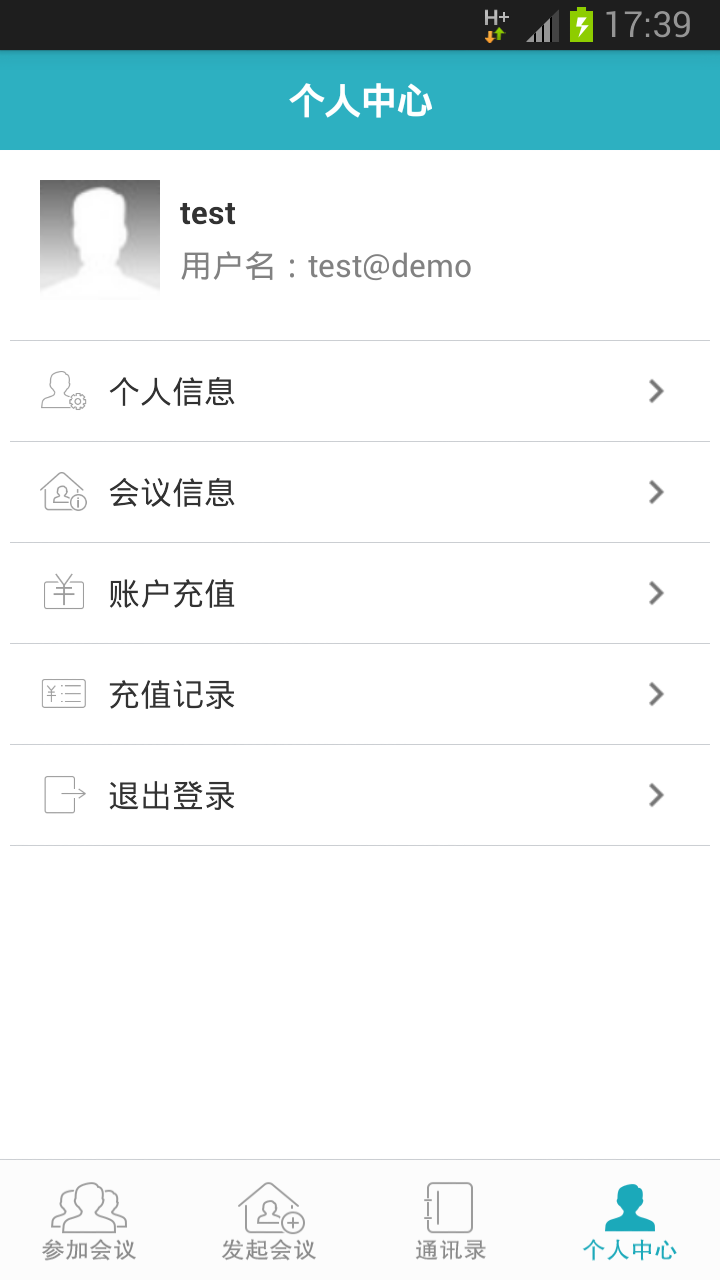
Task: Go to the 通讯录 contacts tab
Action: (x=450, y=1221)
